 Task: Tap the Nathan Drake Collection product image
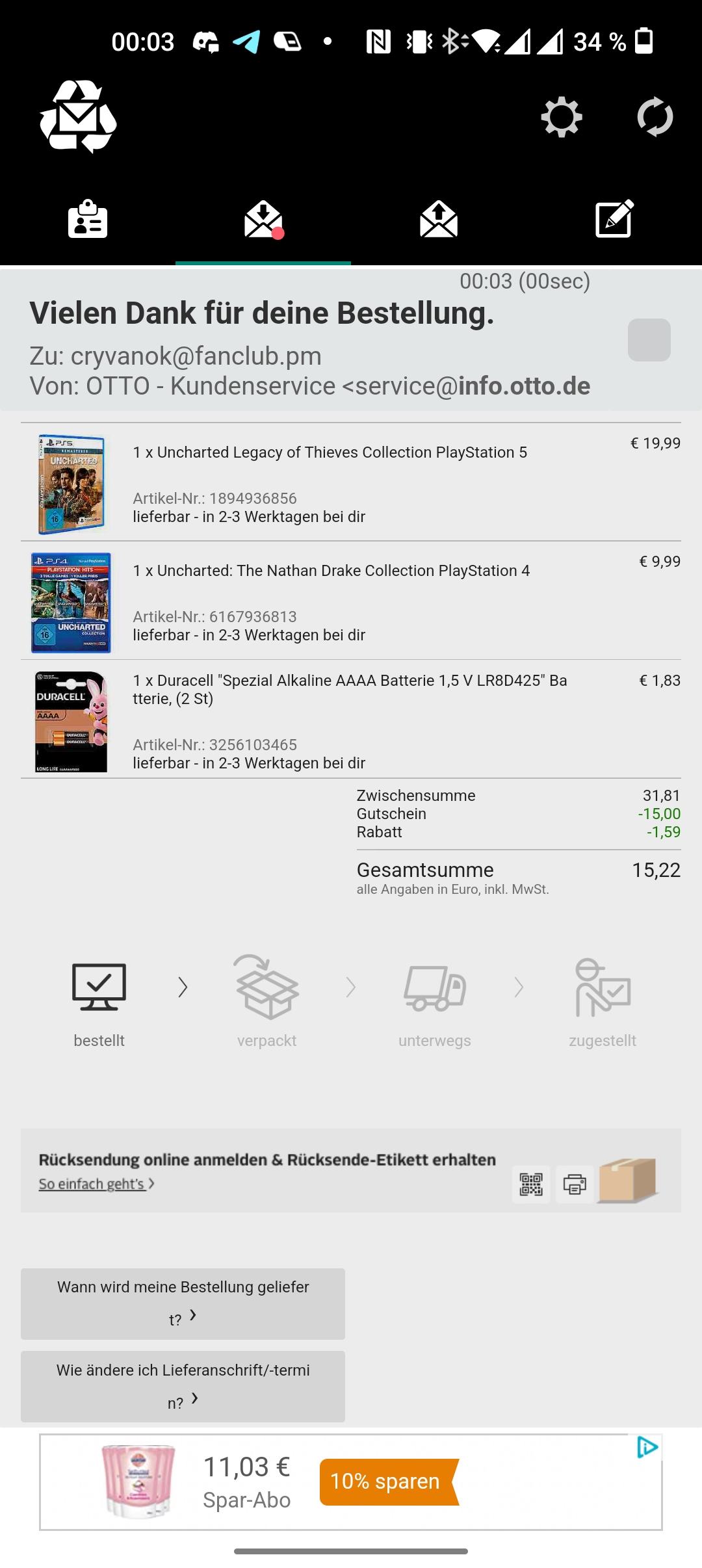[71, 603]
